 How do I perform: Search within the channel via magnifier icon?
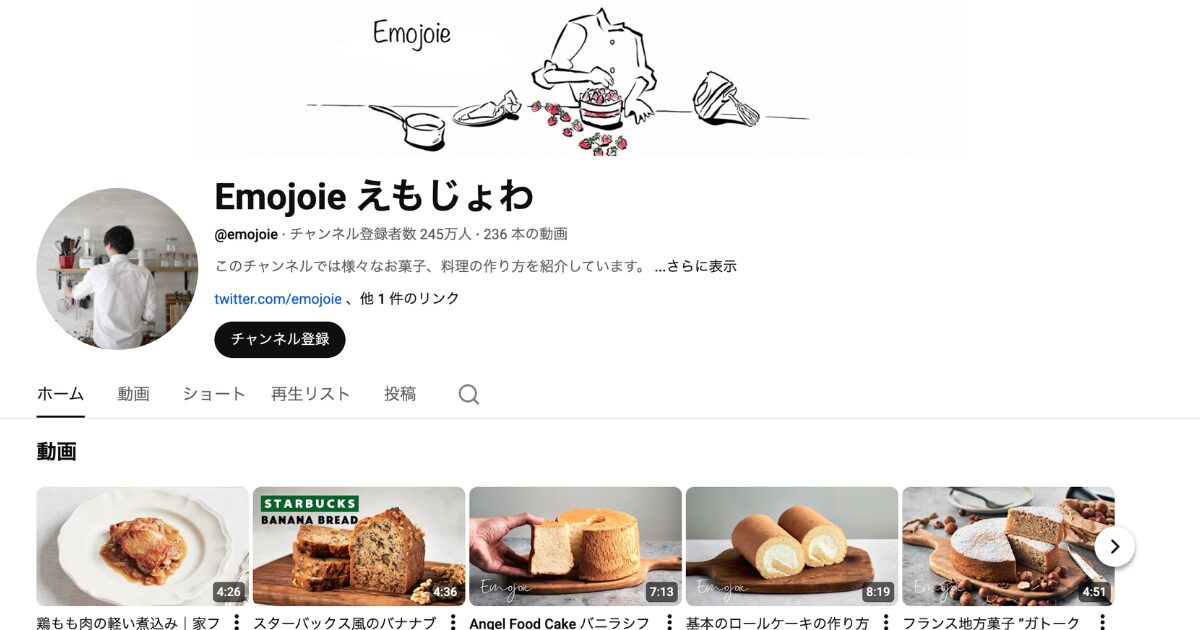click(468, 394)
